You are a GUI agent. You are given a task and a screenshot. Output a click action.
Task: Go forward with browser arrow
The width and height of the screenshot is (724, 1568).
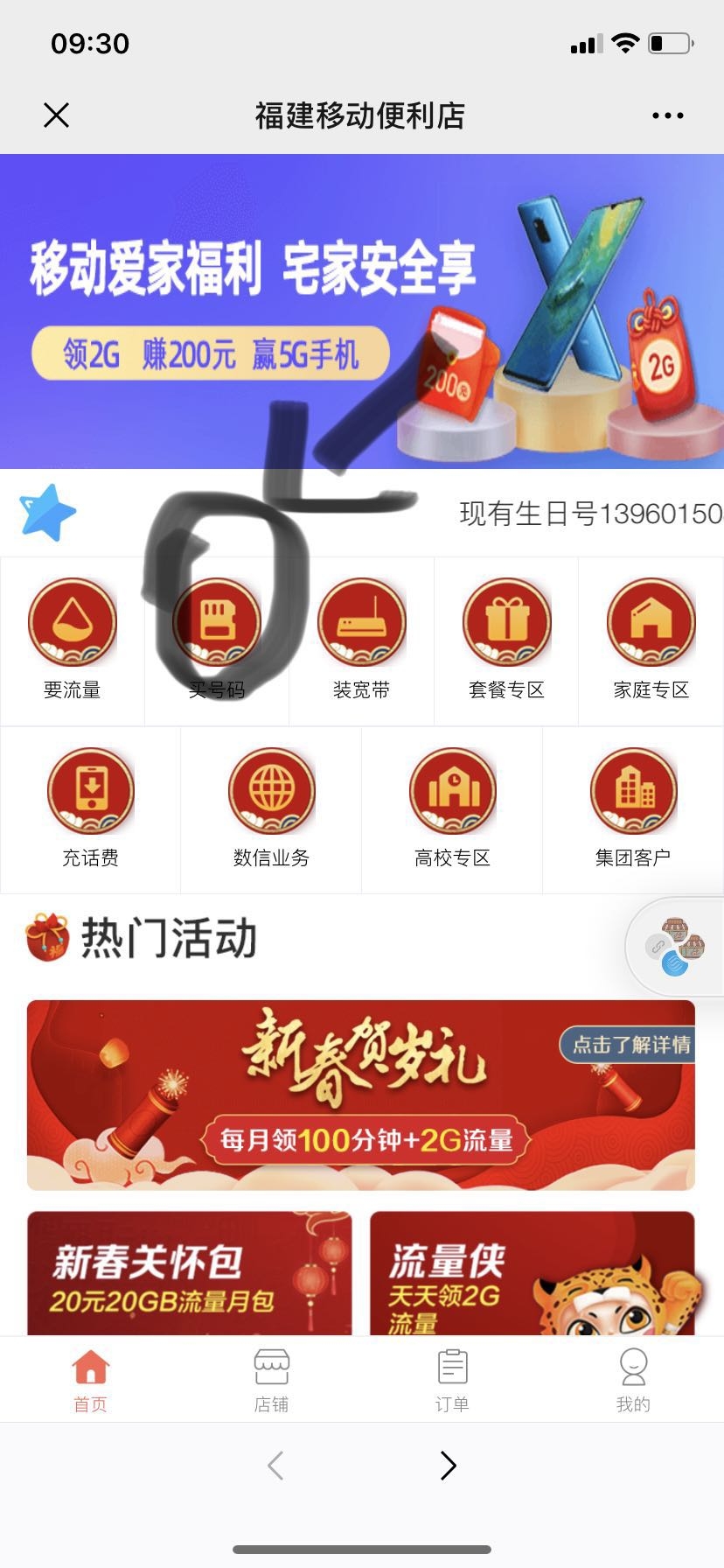coord(448,1465)
